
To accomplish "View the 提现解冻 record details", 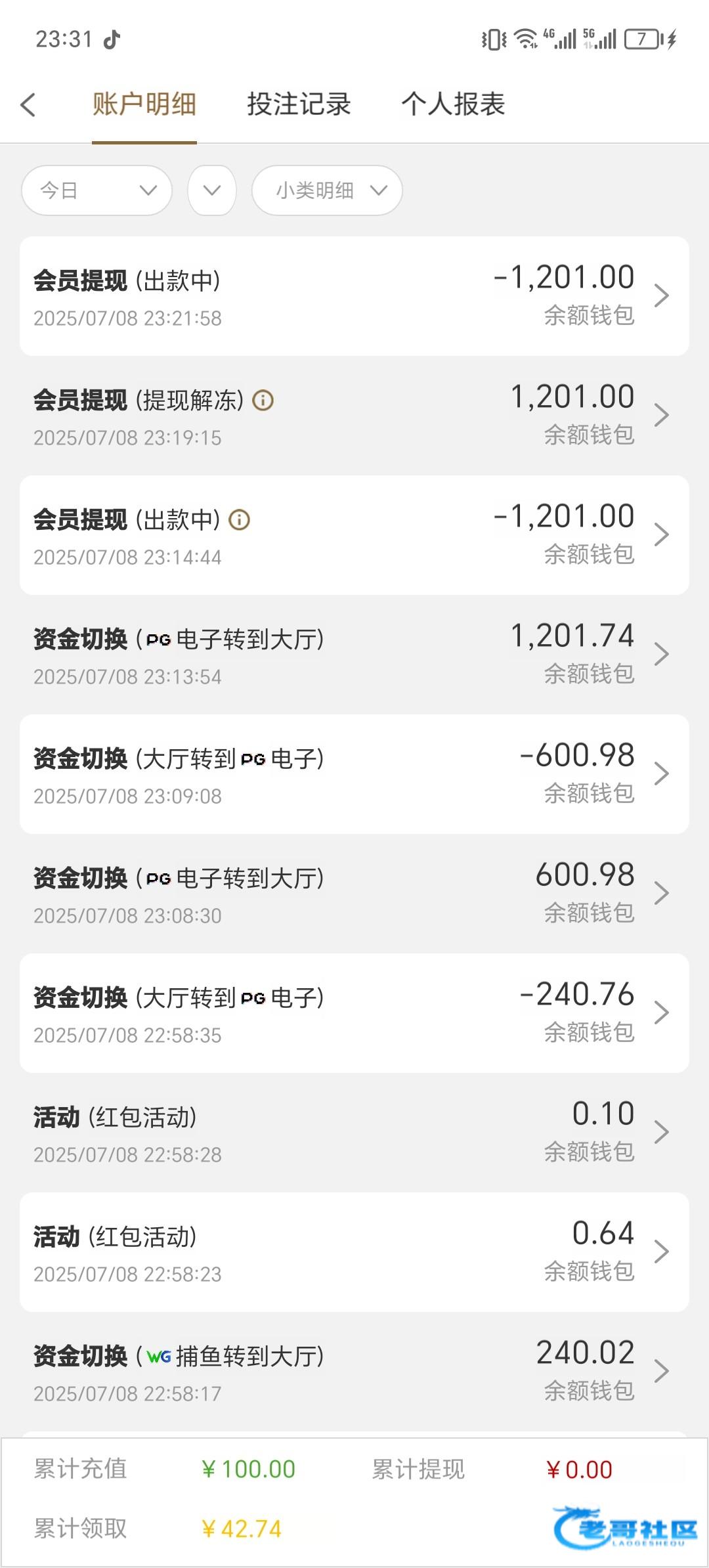I will (354, 416).
